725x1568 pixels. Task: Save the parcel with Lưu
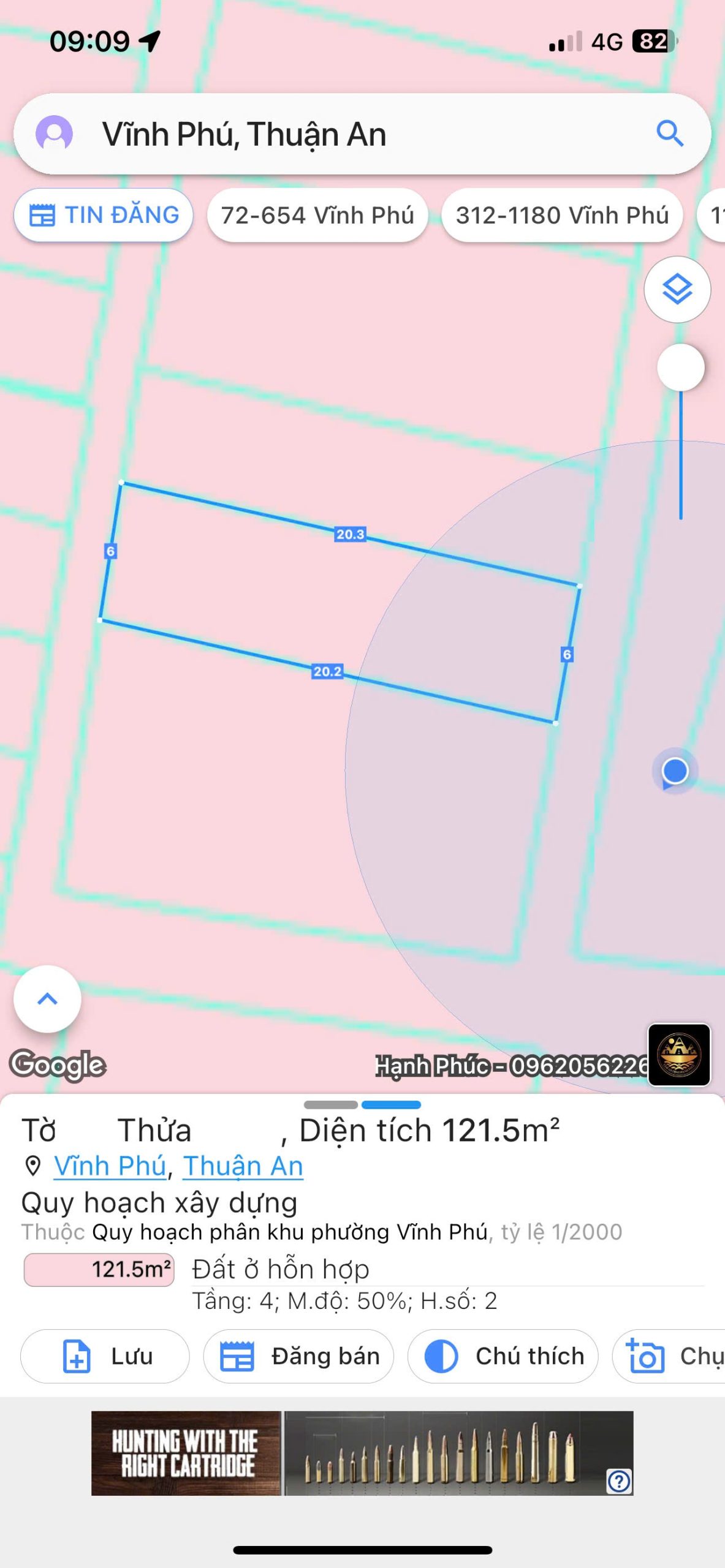click(105, 1356)
